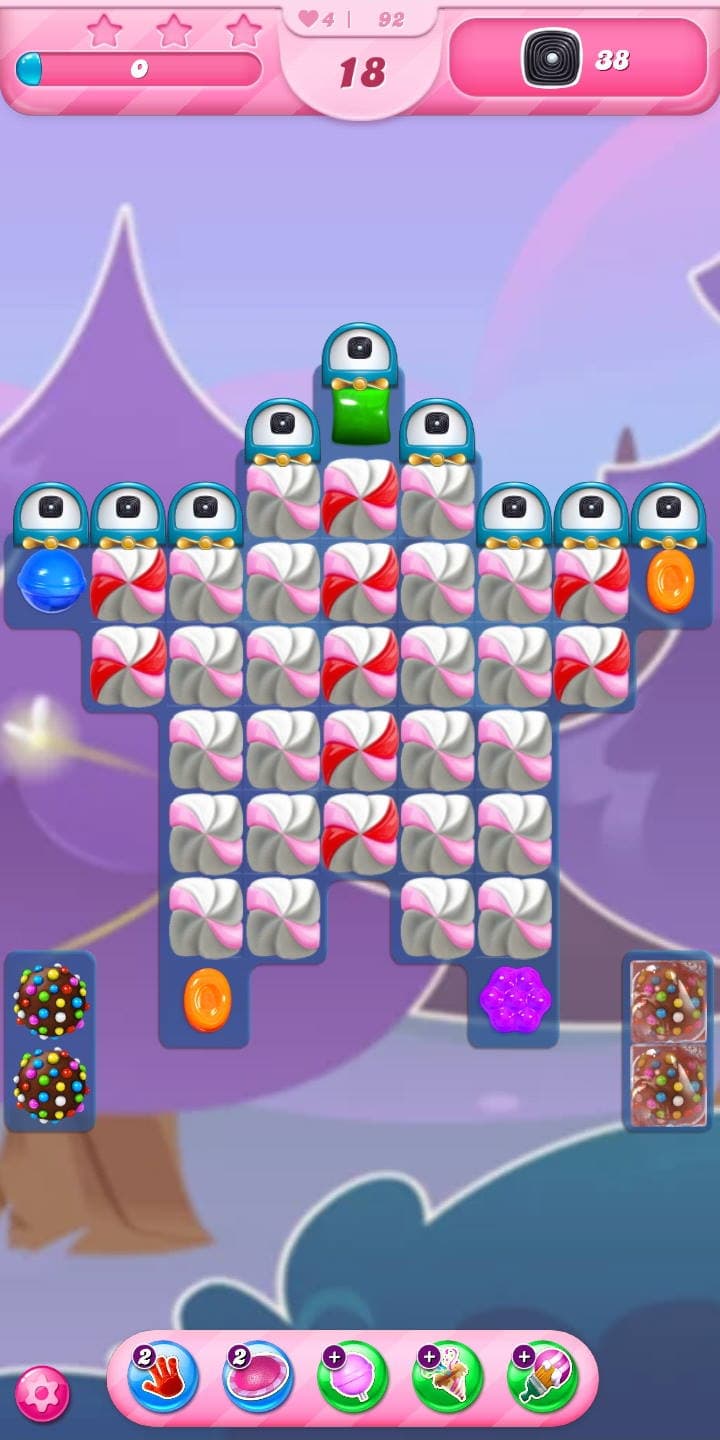This screenshot has width=720, height=1440.
Task: Tap the orange candy under right dispenser
Action: click(670, 582)
